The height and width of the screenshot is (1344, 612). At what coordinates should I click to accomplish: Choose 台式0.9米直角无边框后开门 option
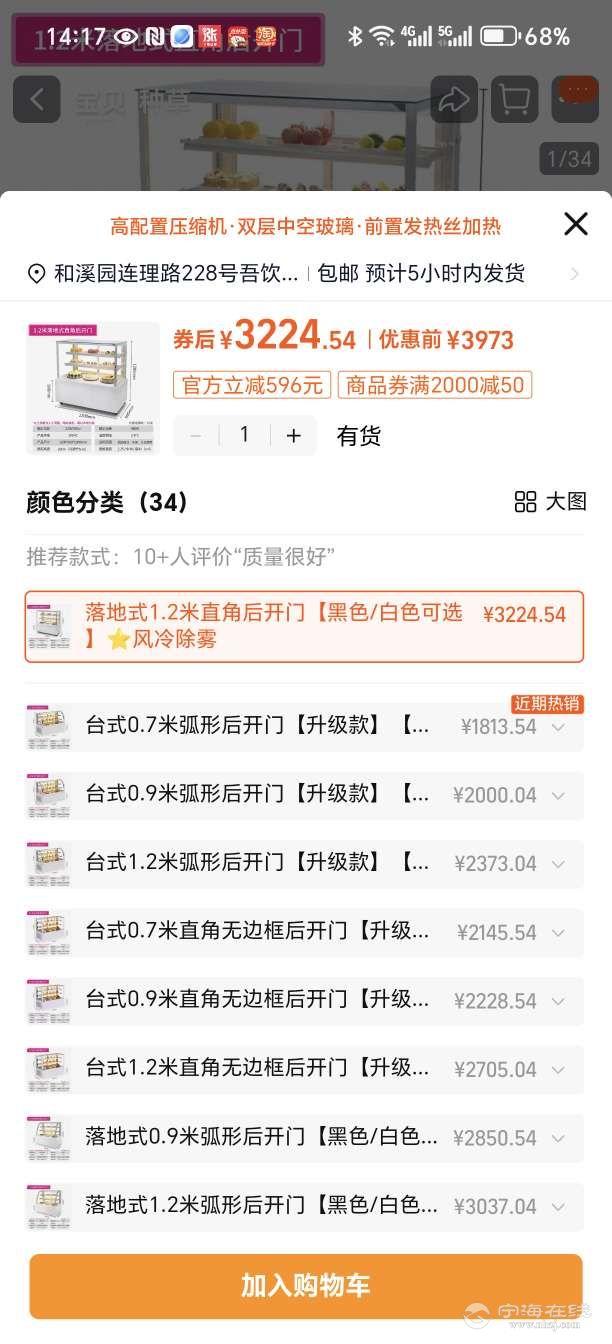pos(260,1000)
